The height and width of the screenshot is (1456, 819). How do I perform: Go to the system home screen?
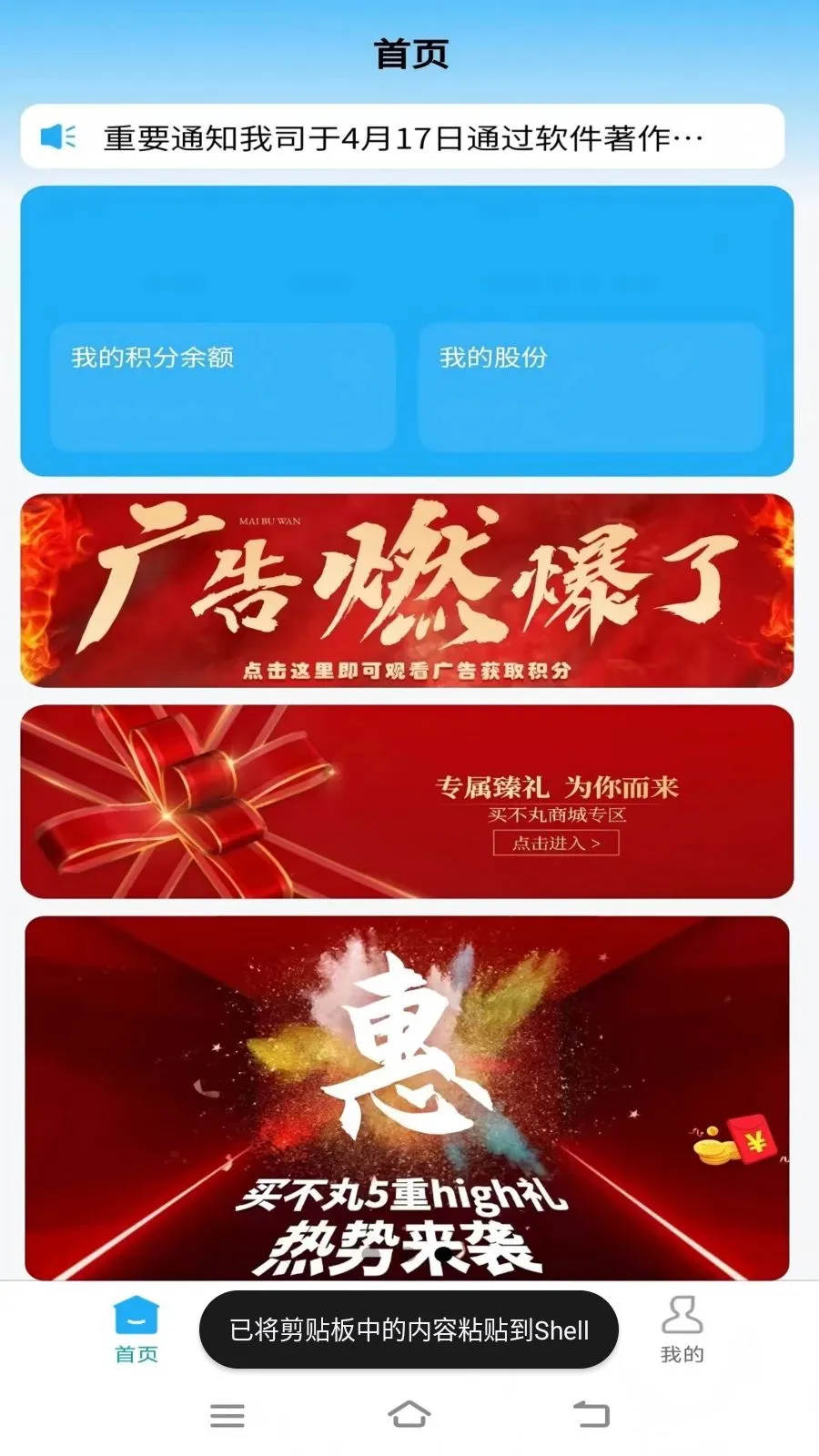(x=409, y=1415)
